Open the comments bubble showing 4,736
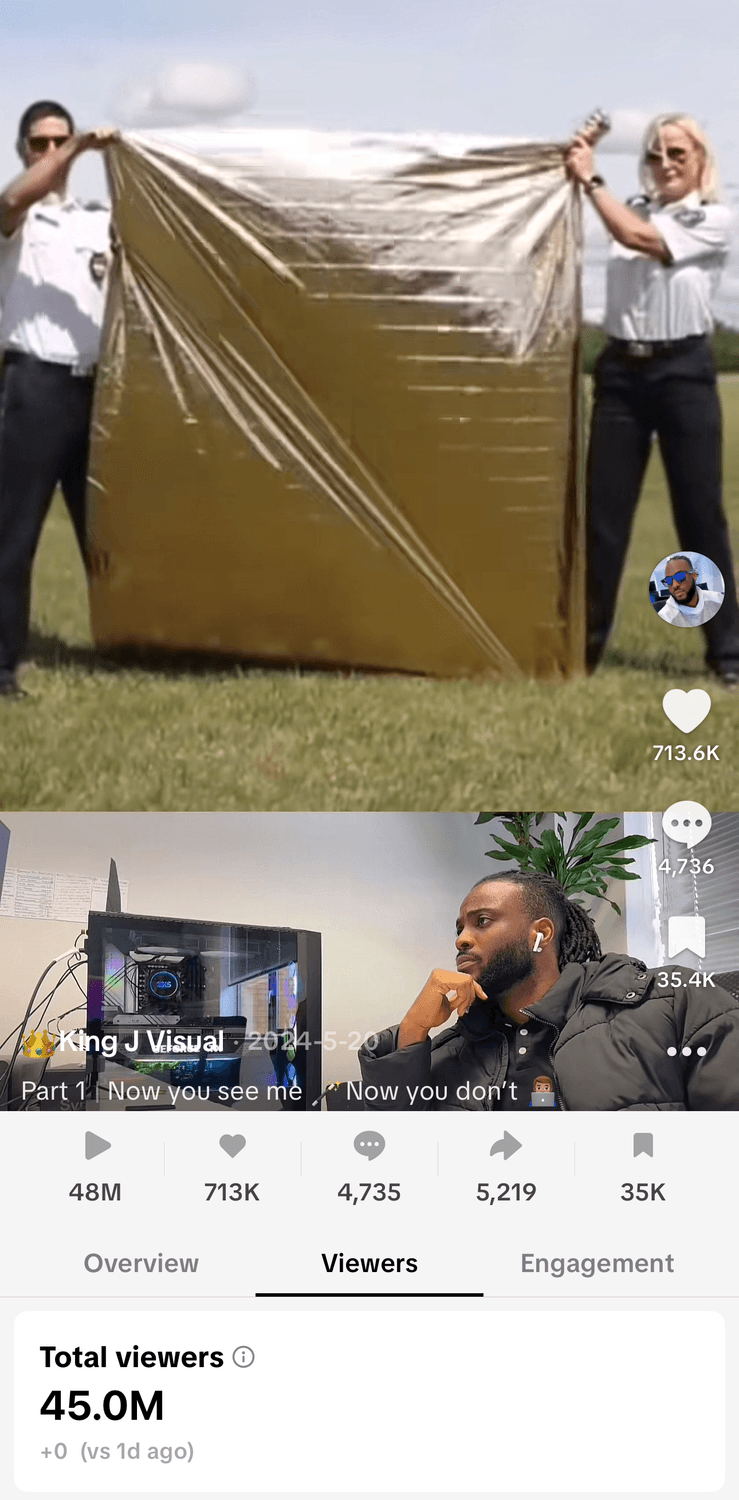The image size is (739, 1500). [x=686, y=826]
